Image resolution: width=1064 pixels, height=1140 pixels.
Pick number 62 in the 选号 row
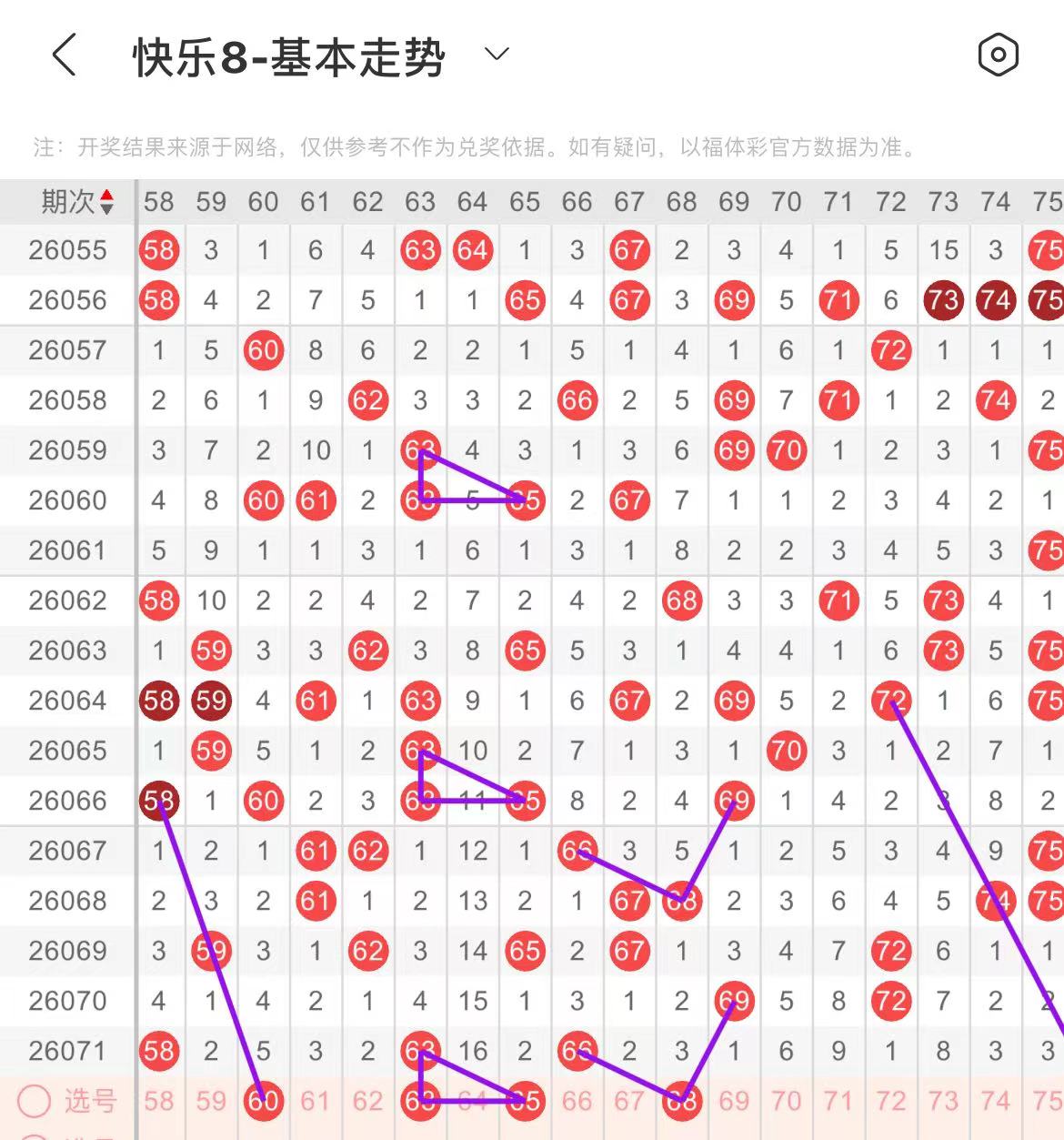coord(367,1101)
